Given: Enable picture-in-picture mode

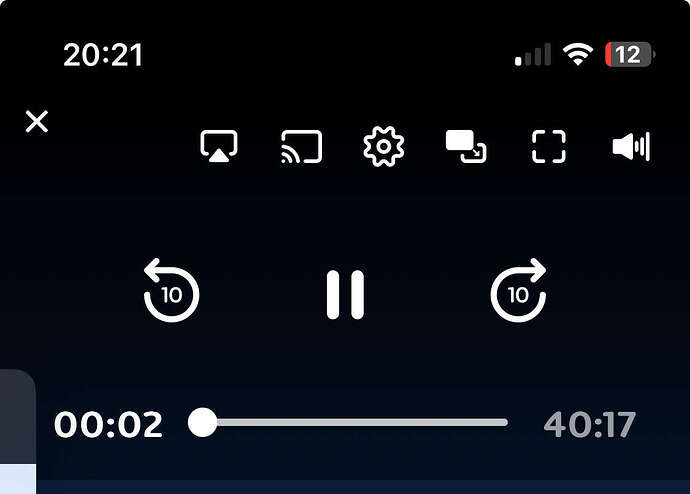Looking at the screenshot, I should tap(466, 147).
